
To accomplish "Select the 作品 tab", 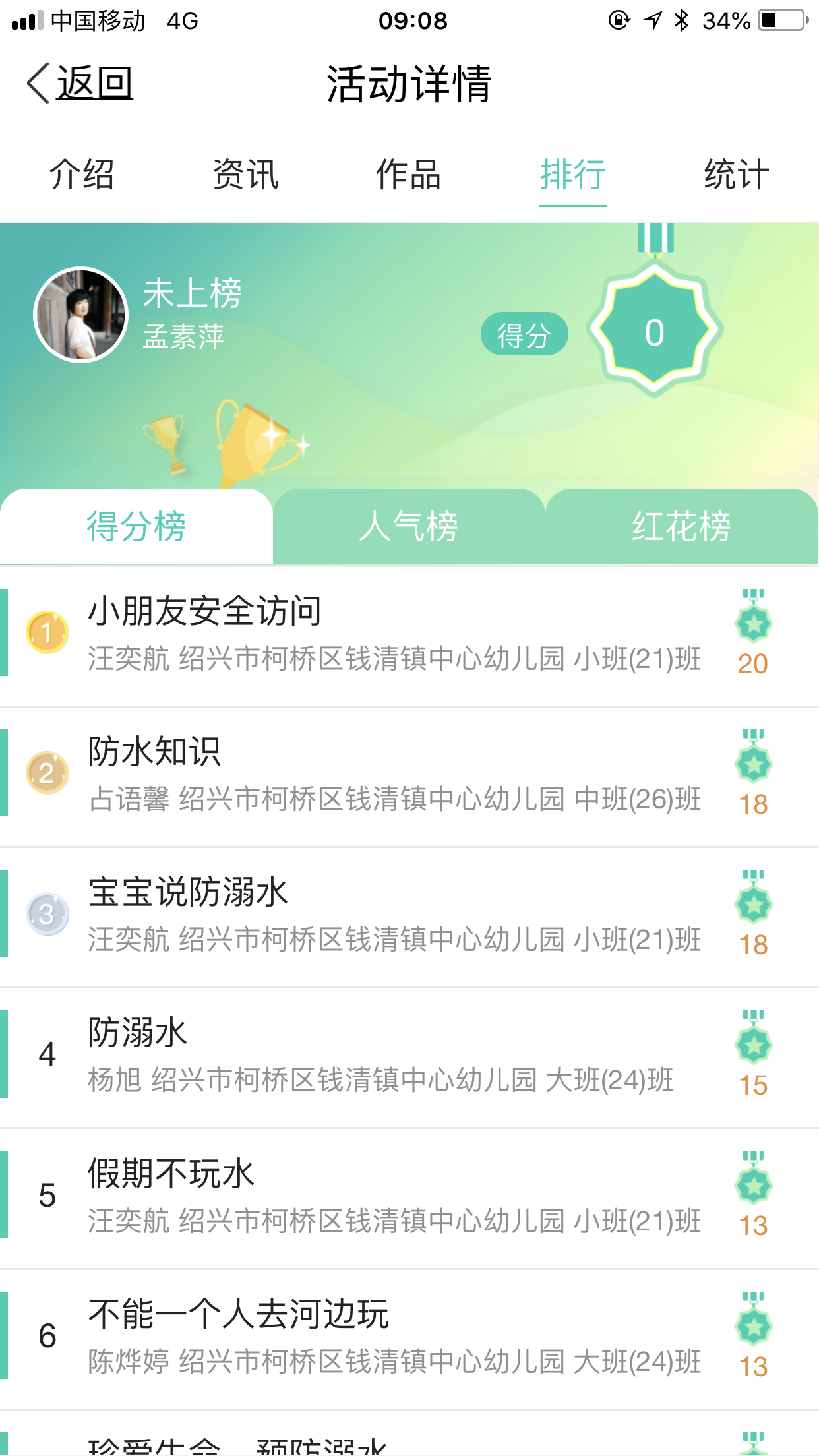I will click(409, 175).
